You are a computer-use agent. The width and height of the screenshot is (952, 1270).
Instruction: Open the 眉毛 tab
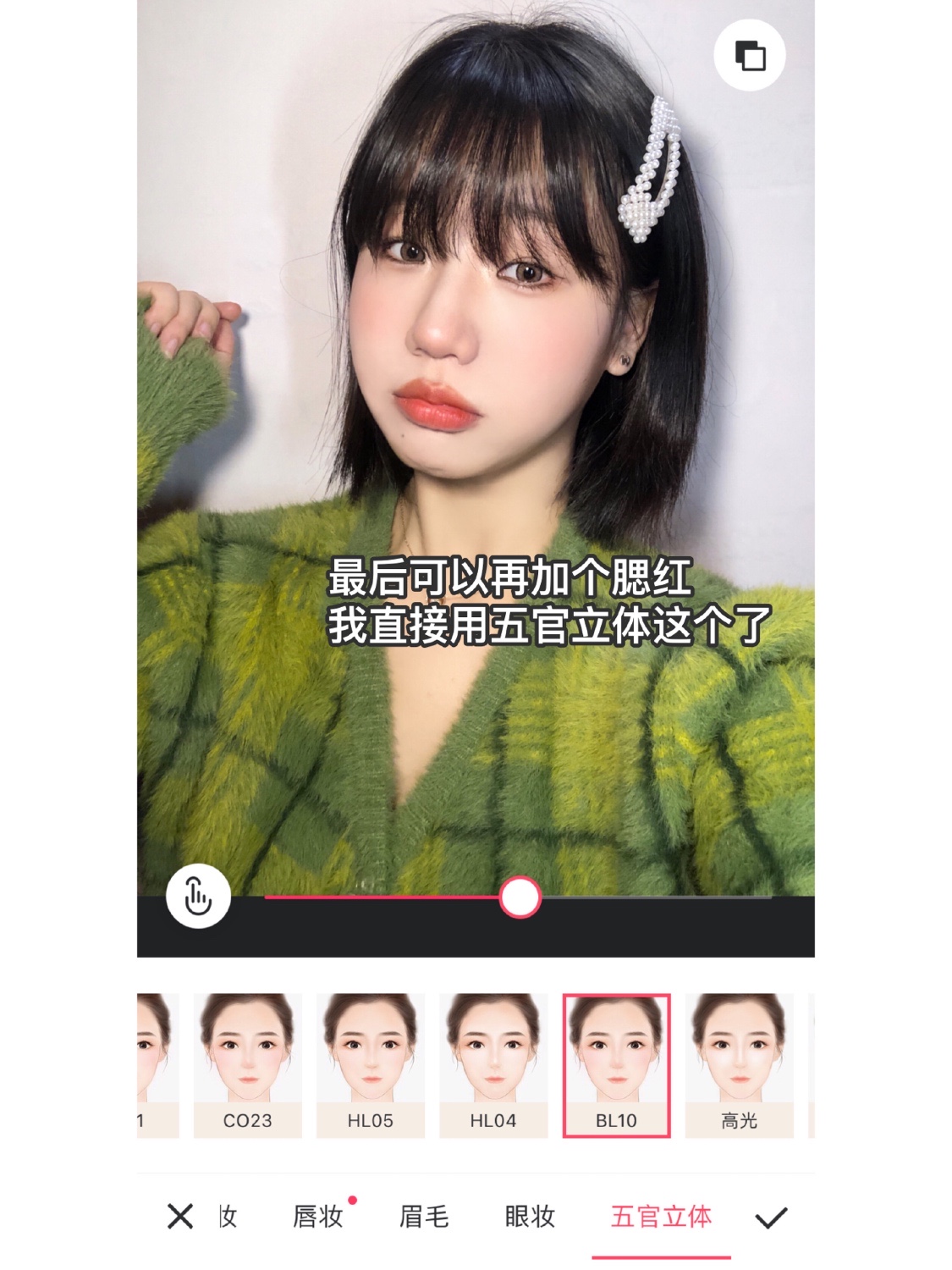[x=423, y=1217]
